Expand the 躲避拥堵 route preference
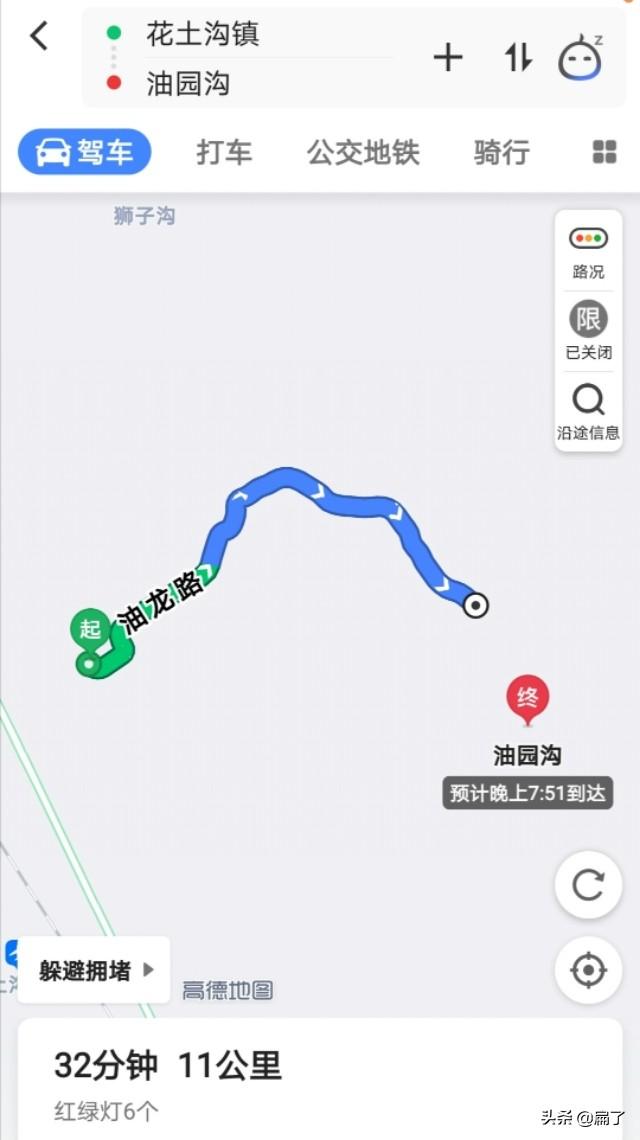 pyautogui.click(x=96, y=970)
